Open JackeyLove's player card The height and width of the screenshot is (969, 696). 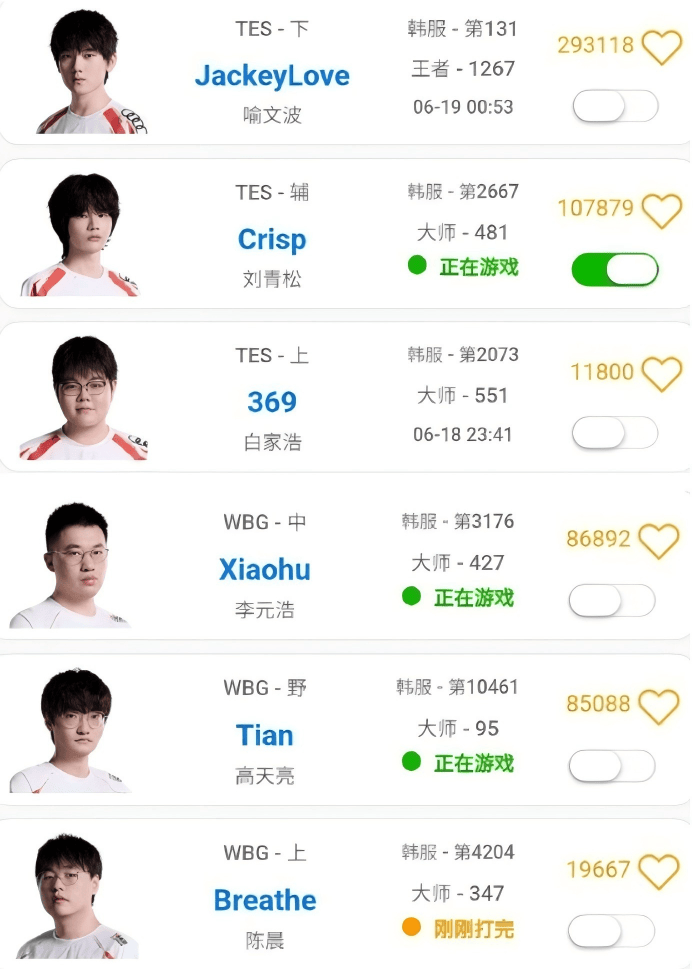(272, 76)
